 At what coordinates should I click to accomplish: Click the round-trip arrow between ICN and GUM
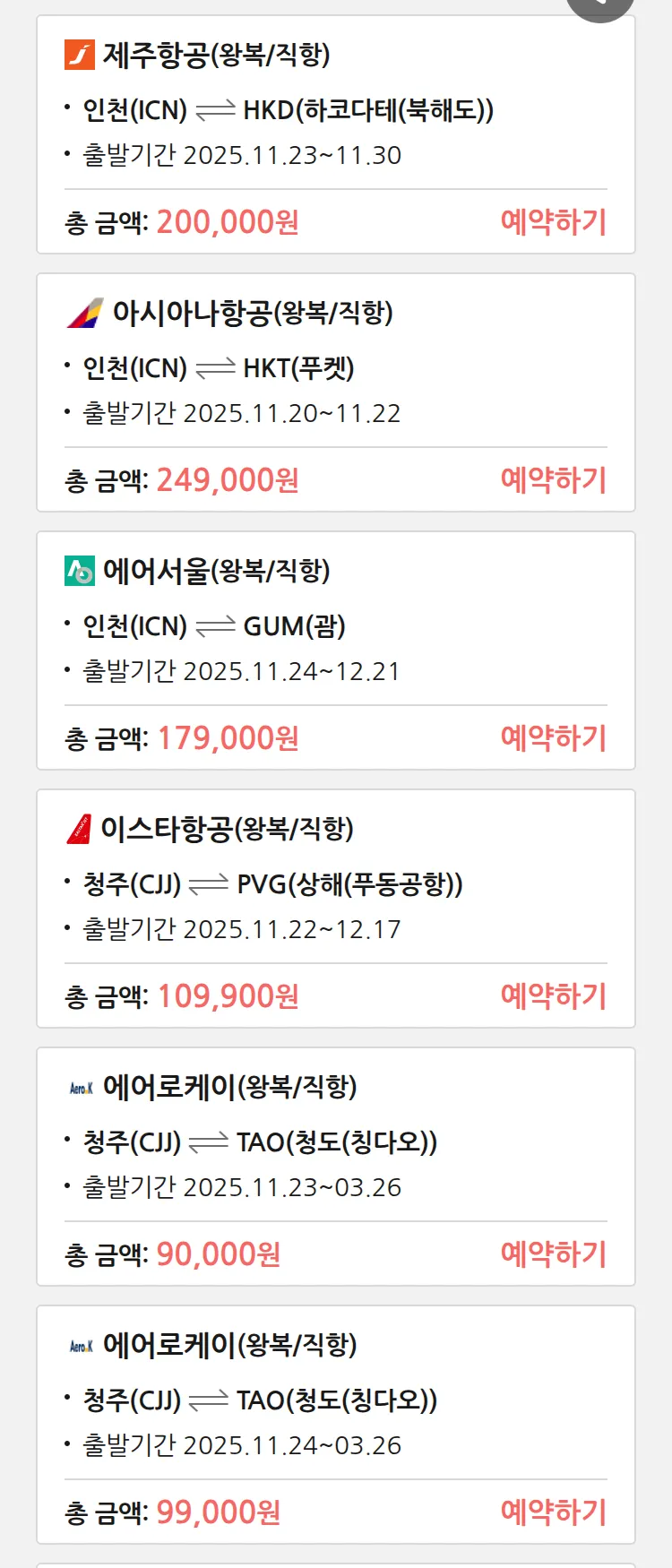pyautogui.click(x=218, y=625)
